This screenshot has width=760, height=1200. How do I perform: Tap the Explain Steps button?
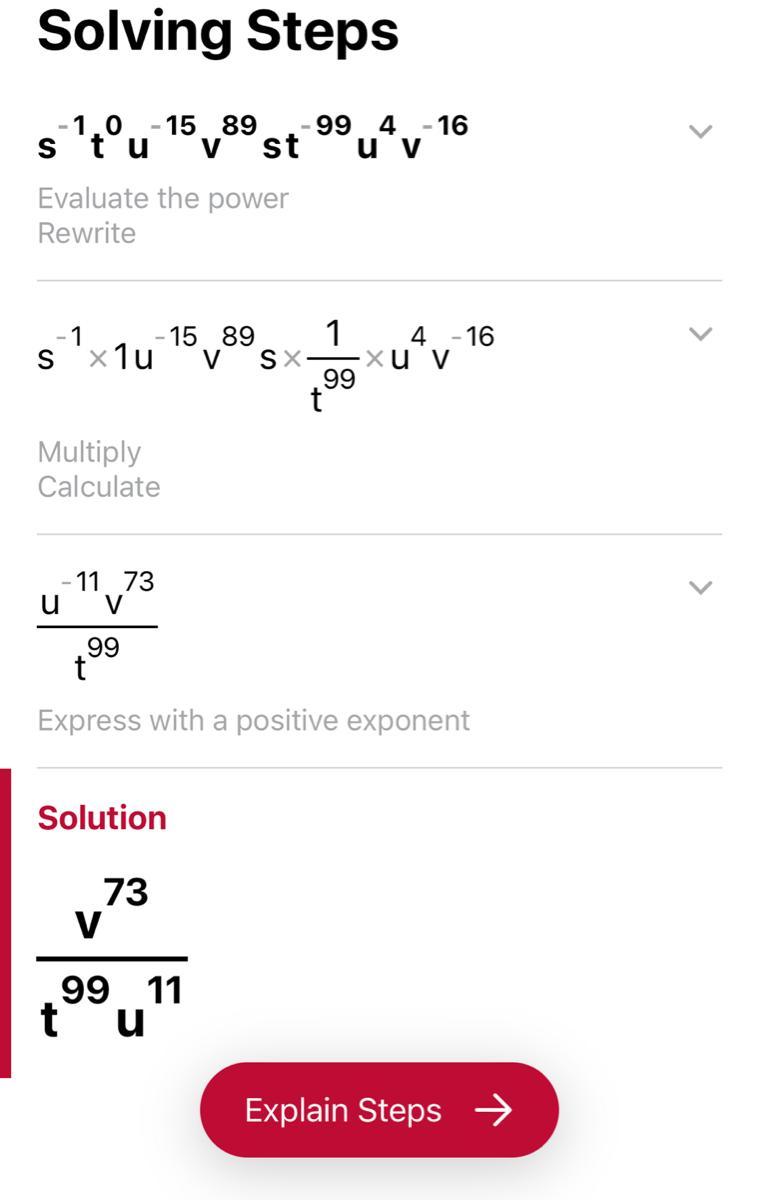coord(379,1110)
